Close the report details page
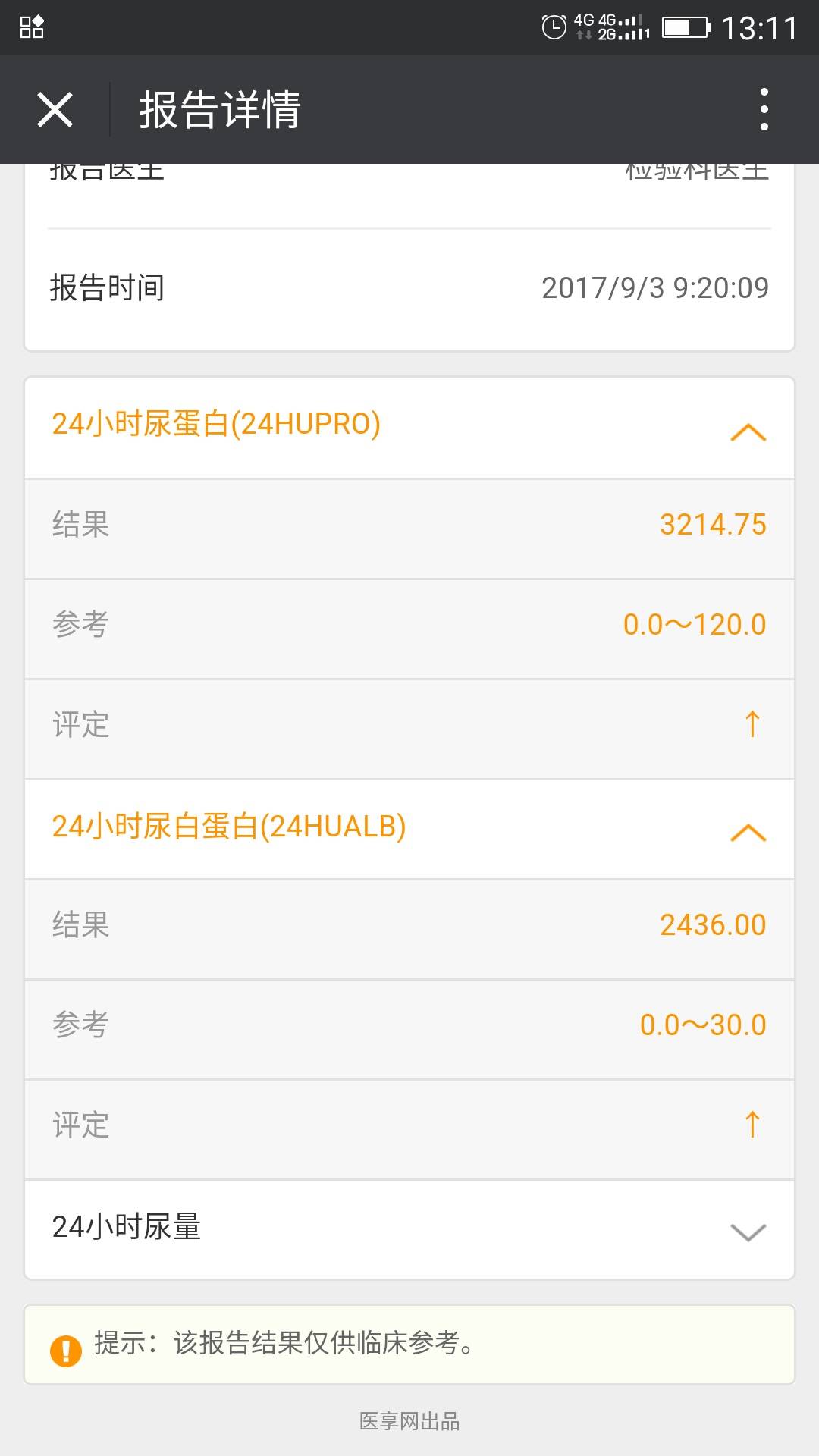Screen dimensions: 819x1456 click(x=55, y=109)
